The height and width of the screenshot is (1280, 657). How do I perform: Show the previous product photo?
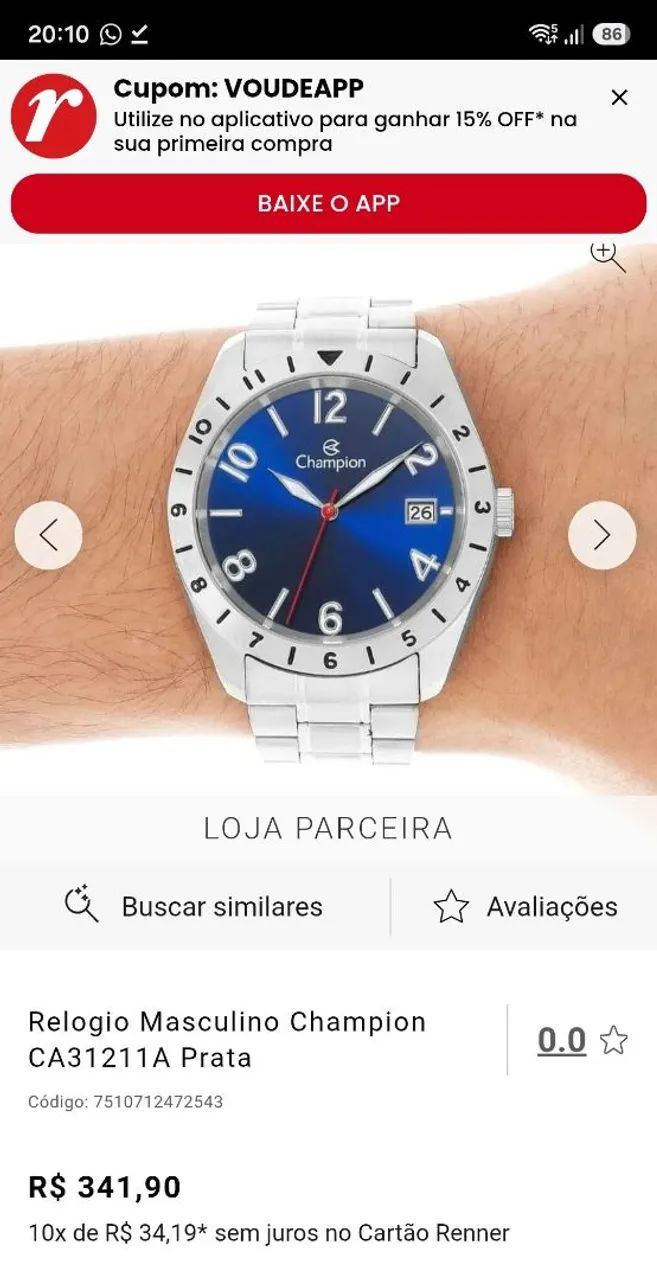(x=48, y=535)
